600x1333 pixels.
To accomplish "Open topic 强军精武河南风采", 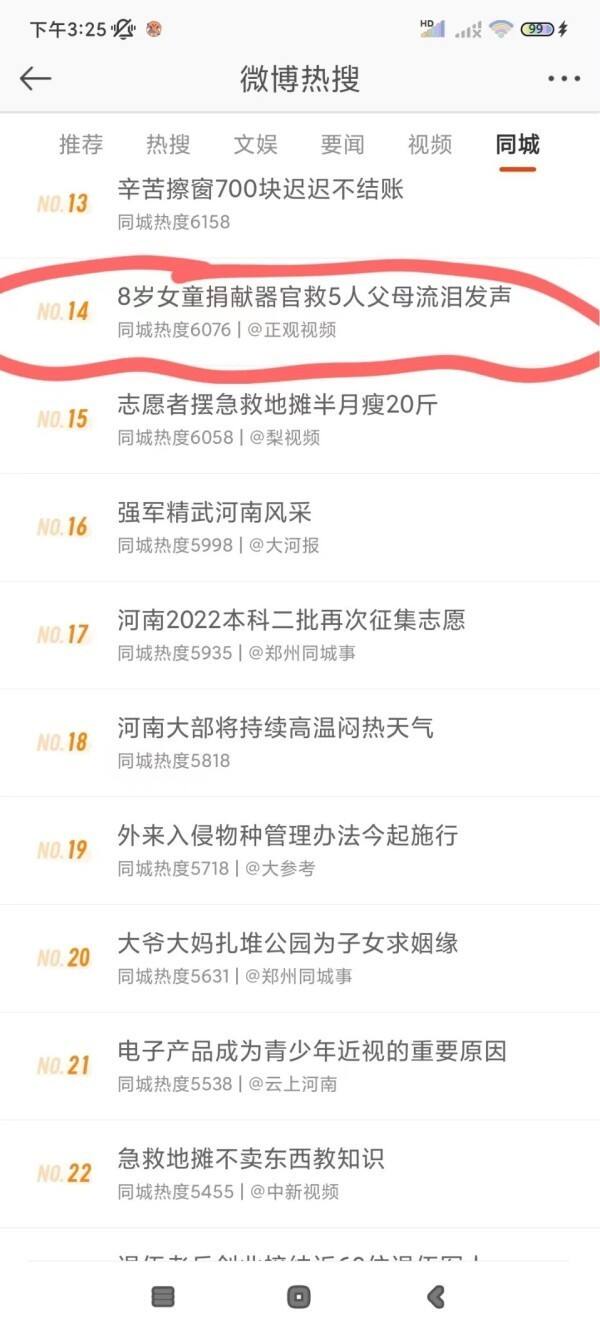I will (x=215, y=513).
